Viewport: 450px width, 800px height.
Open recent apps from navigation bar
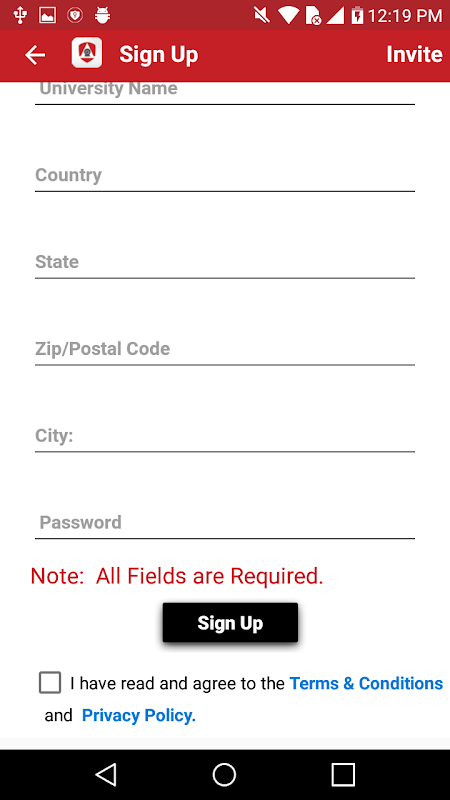pos(343,774)
